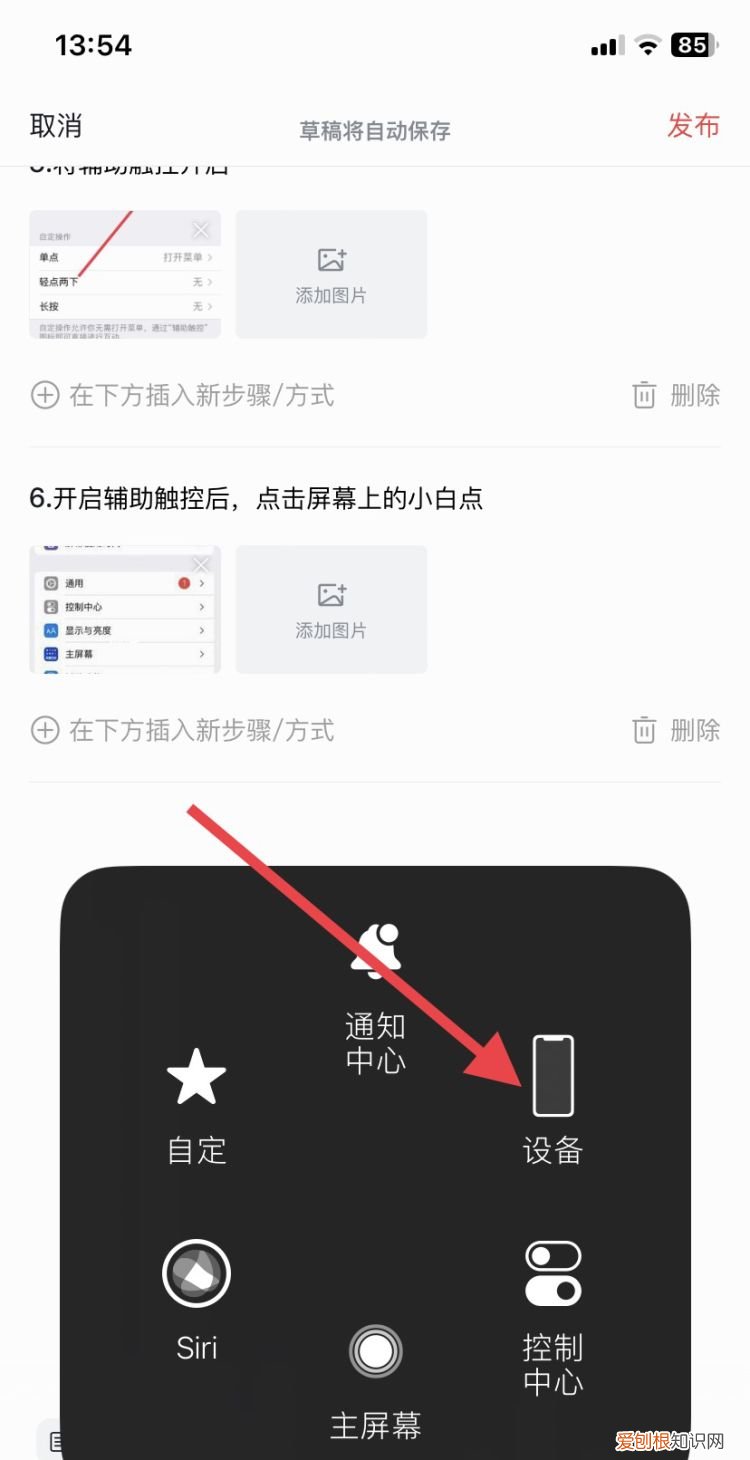Tap the Siri icon in the AssistiveTouch panel
This screenshot has width=750, height=1460.
pos(196,1273)
